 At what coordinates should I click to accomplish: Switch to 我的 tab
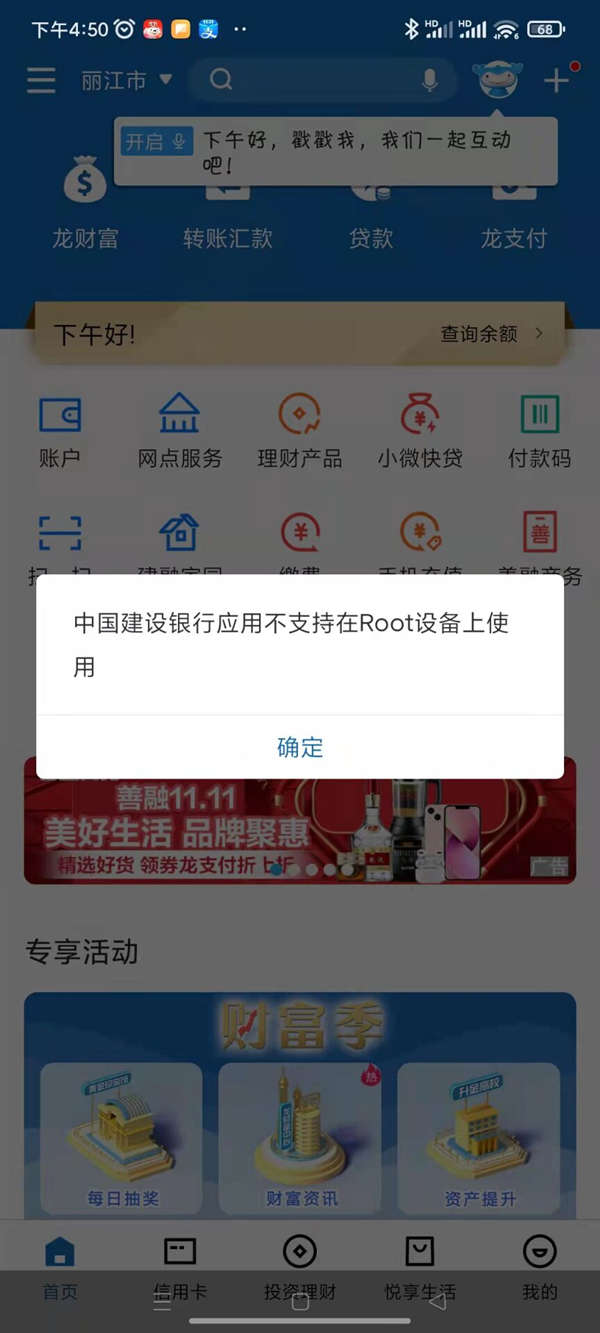[x=540, y=1265]
